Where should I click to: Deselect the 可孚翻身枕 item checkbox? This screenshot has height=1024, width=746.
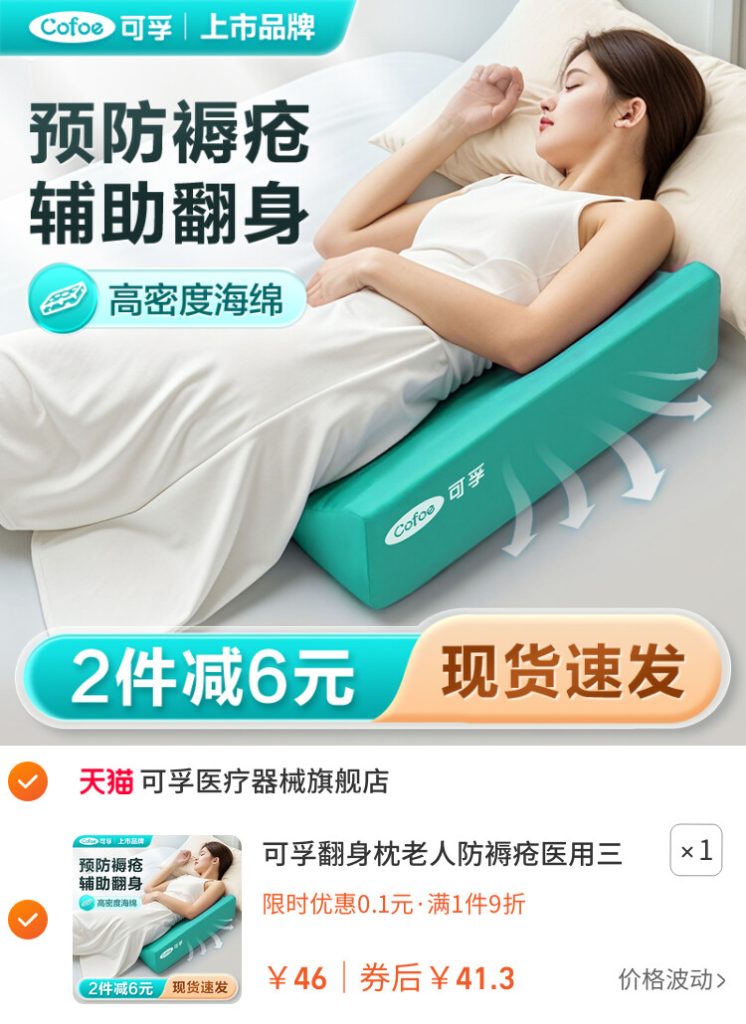(27, 918)
